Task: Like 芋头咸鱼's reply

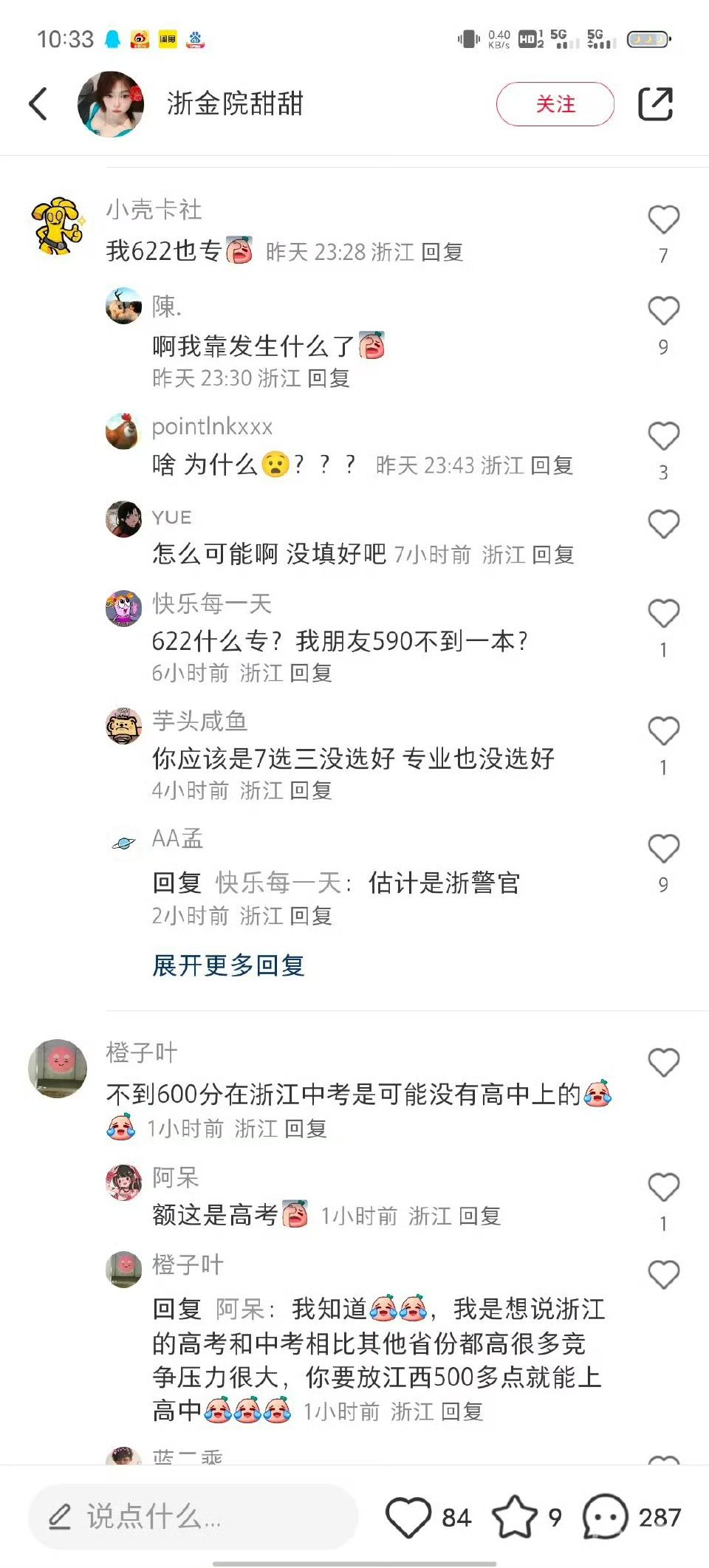Action: [x=663, y=731]
